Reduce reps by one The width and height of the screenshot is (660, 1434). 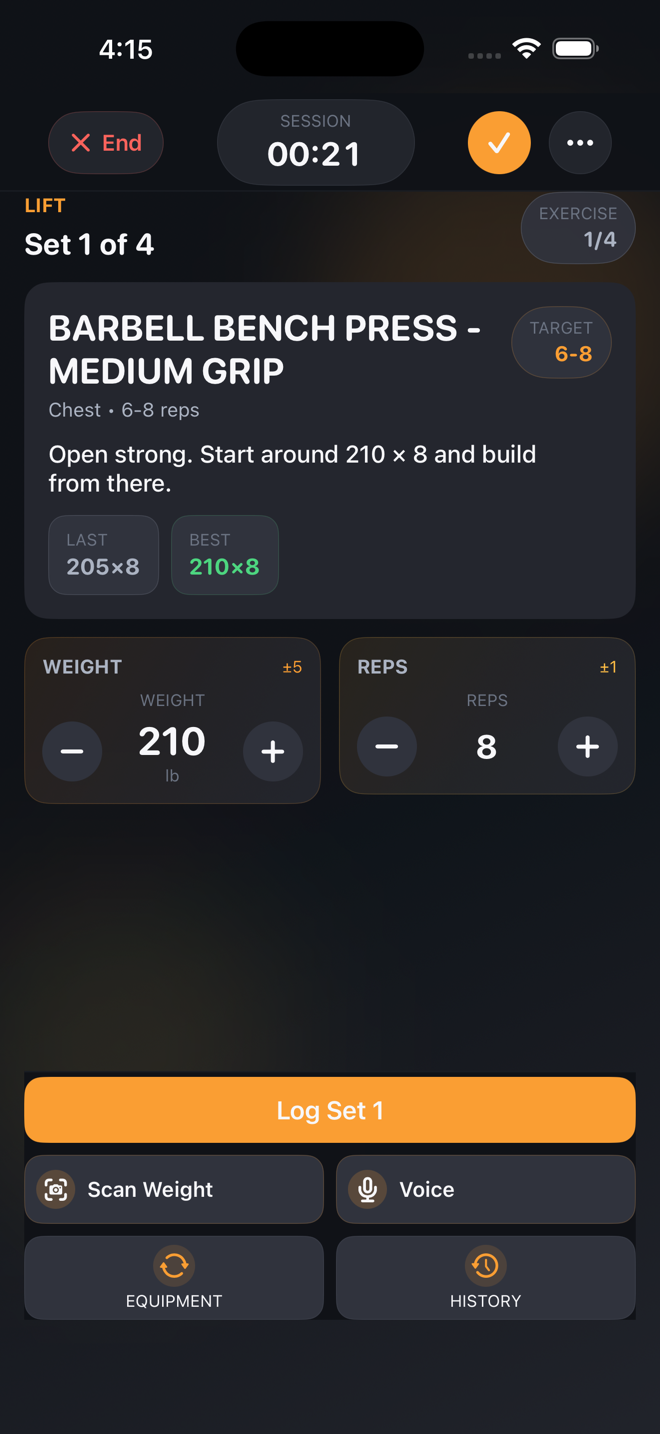(387, 746)
